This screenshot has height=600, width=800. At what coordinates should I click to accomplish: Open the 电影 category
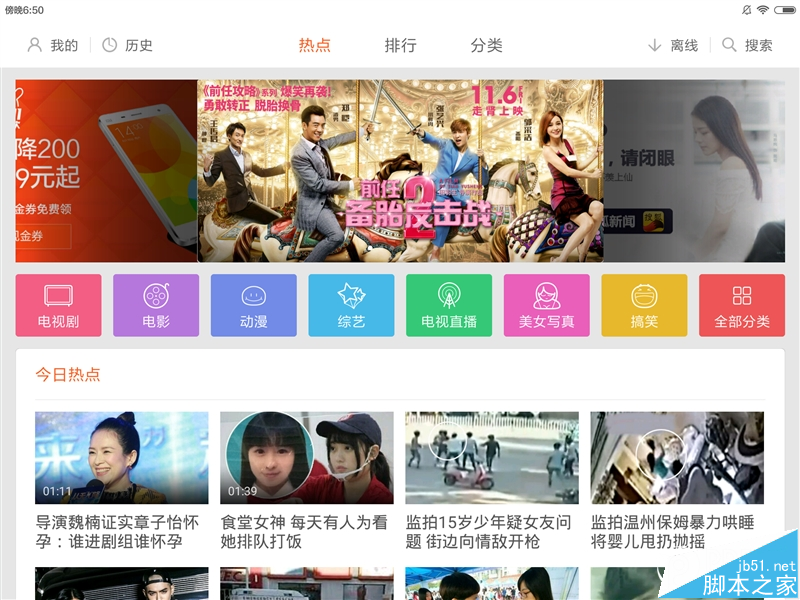156,305
